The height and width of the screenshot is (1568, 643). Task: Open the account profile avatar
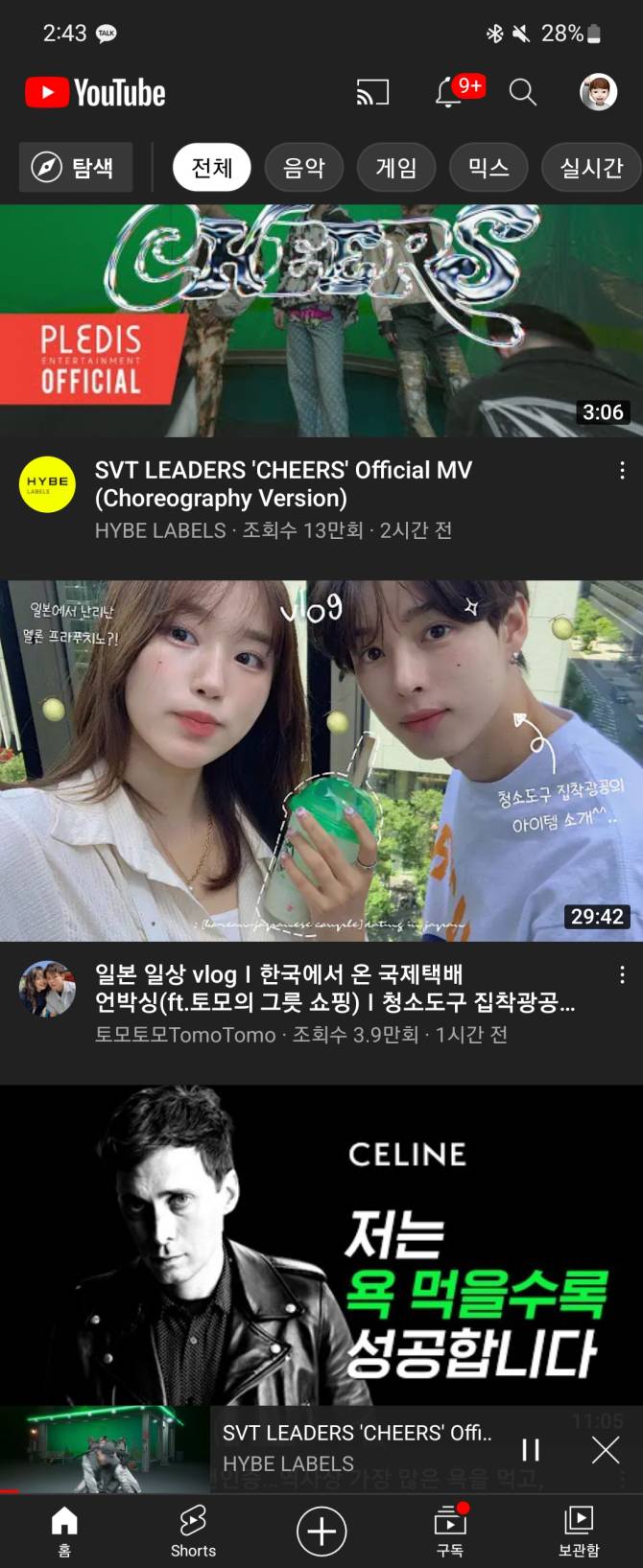[x=598, y=92]
